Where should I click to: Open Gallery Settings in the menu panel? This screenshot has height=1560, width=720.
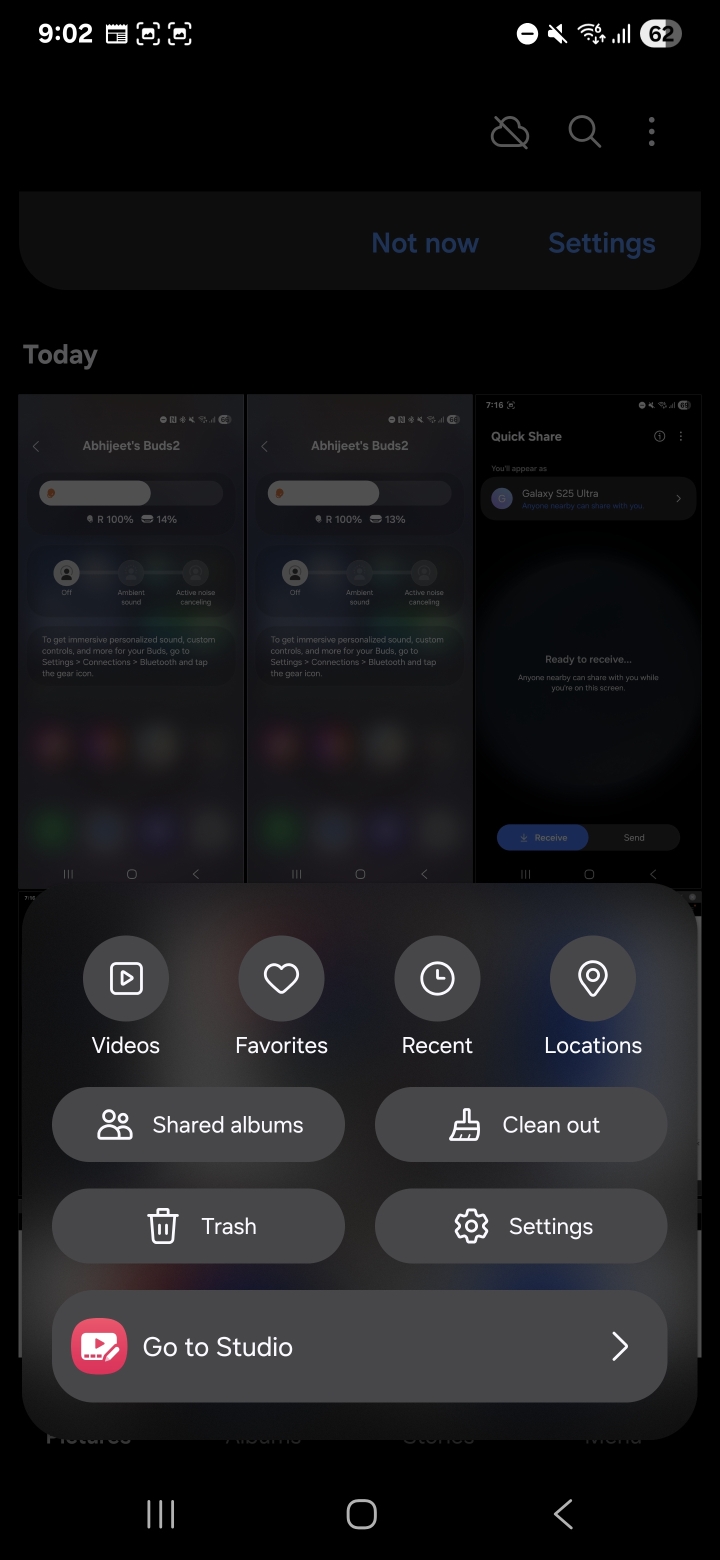coord(520,1226)
